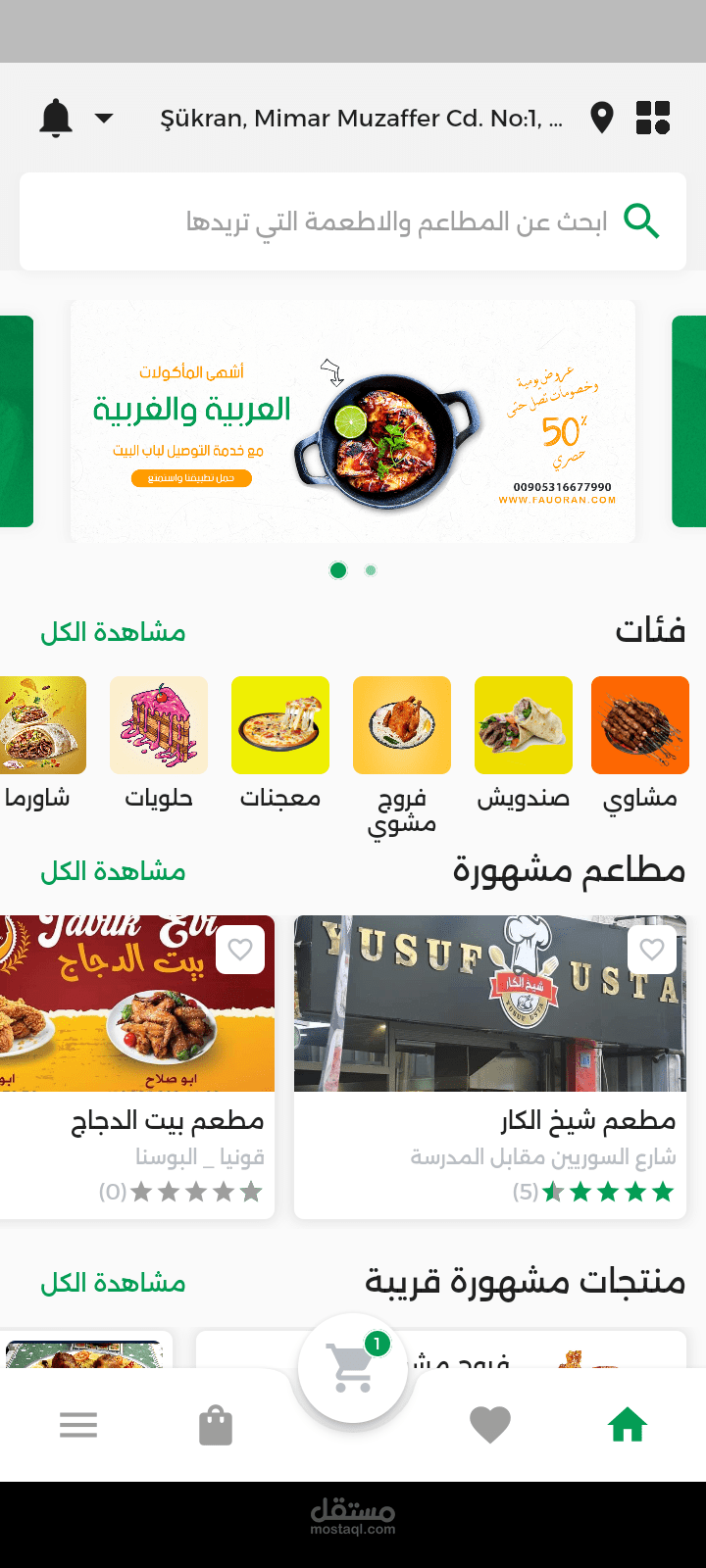Open the شاورما category icon

pyautogui.click(x=43, y=724)
